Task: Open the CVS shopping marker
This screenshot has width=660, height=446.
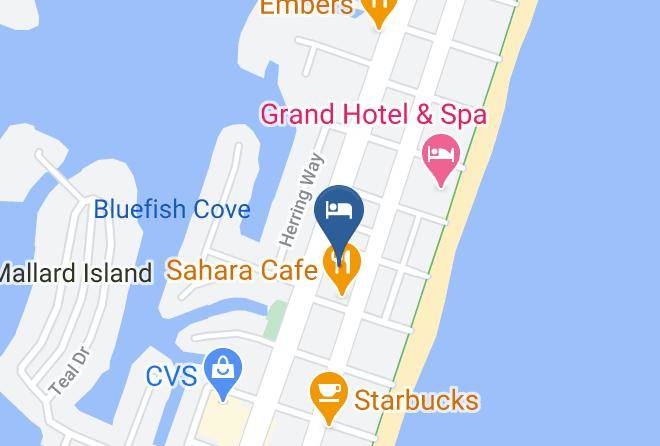Action: pyautogui.click(x=223, y=374)
